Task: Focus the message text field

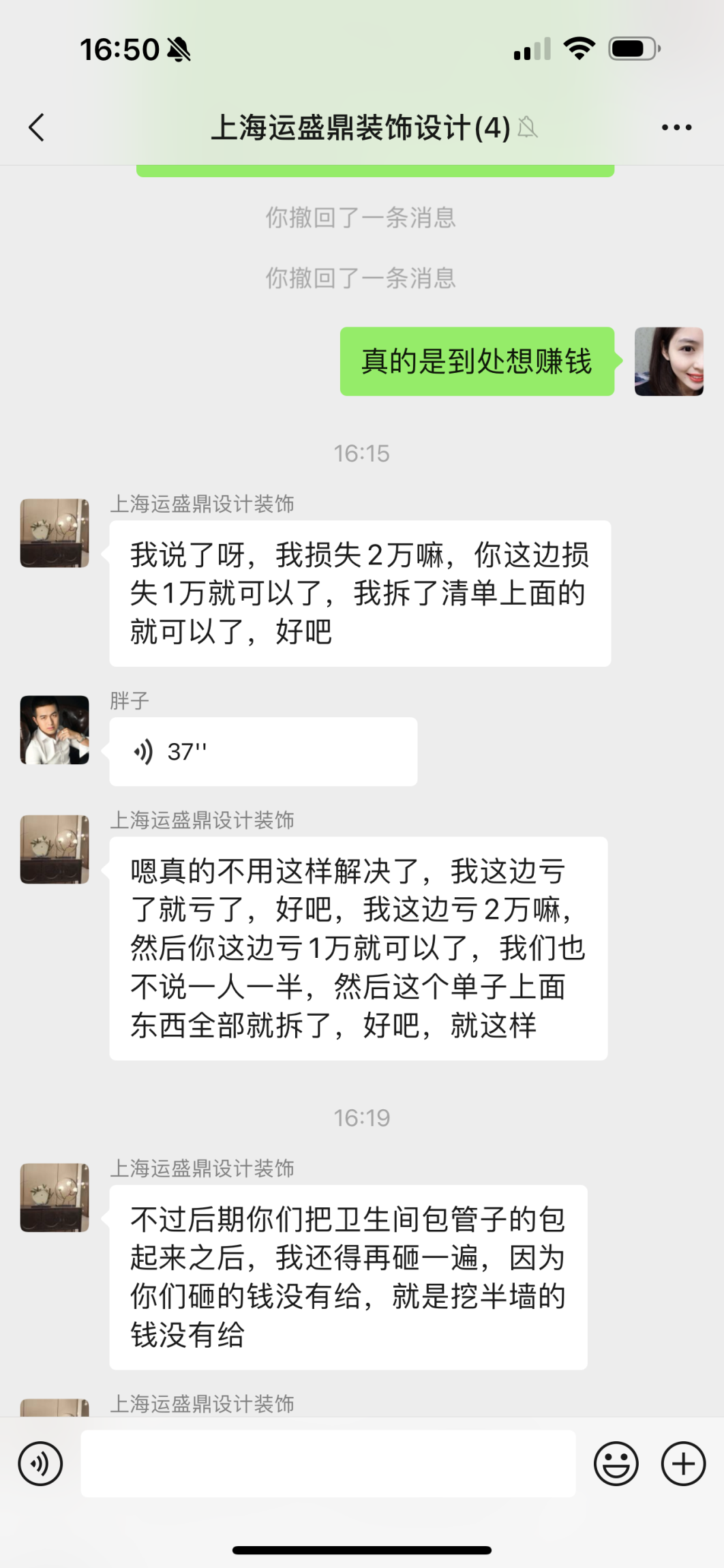Action: (x=328, y=1464)
